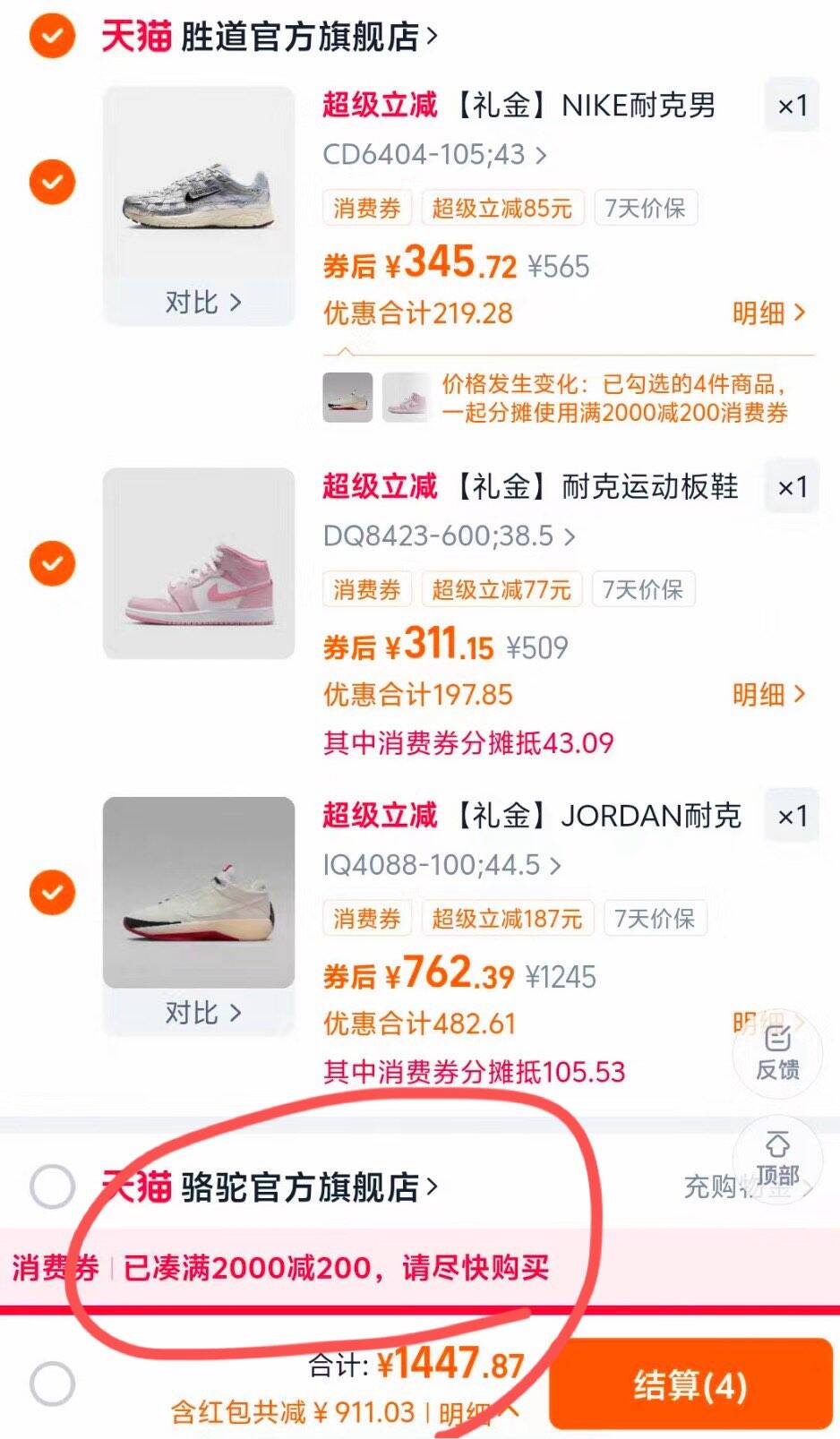This screenshot has width=840, height=1439.
Task: View 明细 for the 优惠合计197.85 discount
Action: click(768, 695)
